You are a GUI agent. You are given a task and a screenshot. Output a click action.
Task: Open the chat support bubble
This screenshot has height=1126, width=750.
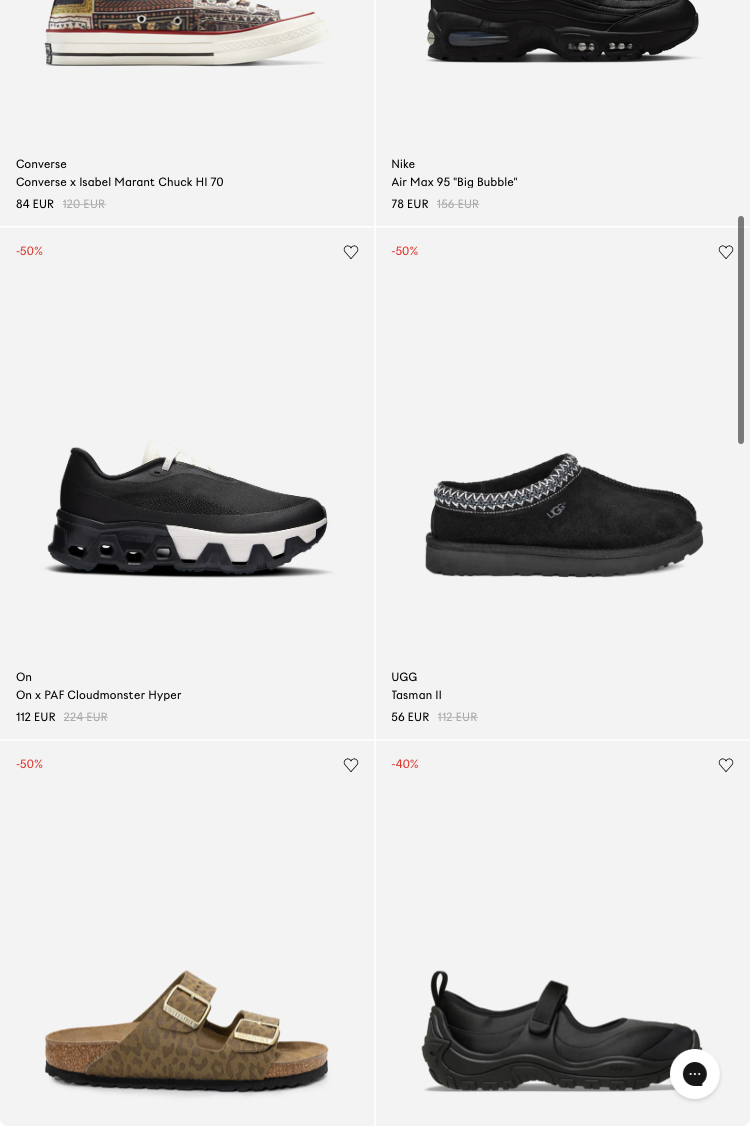pyautogui.click(x=695, y=1074)
